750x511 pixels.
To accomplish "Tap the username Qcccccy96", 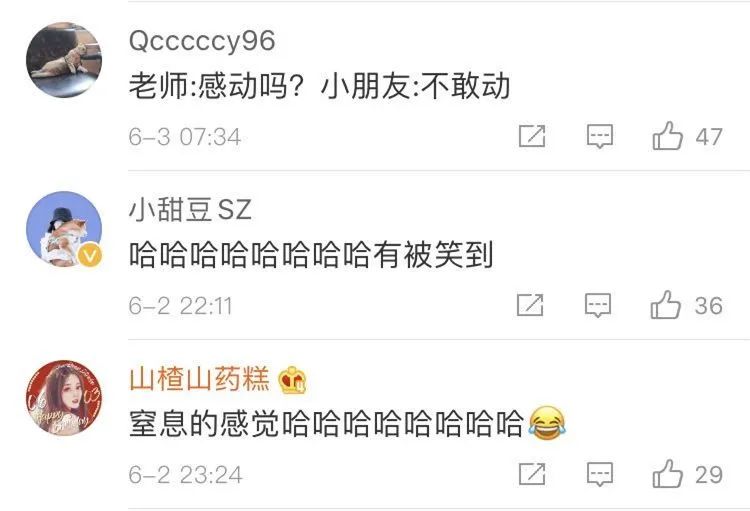I will (202, 41).
